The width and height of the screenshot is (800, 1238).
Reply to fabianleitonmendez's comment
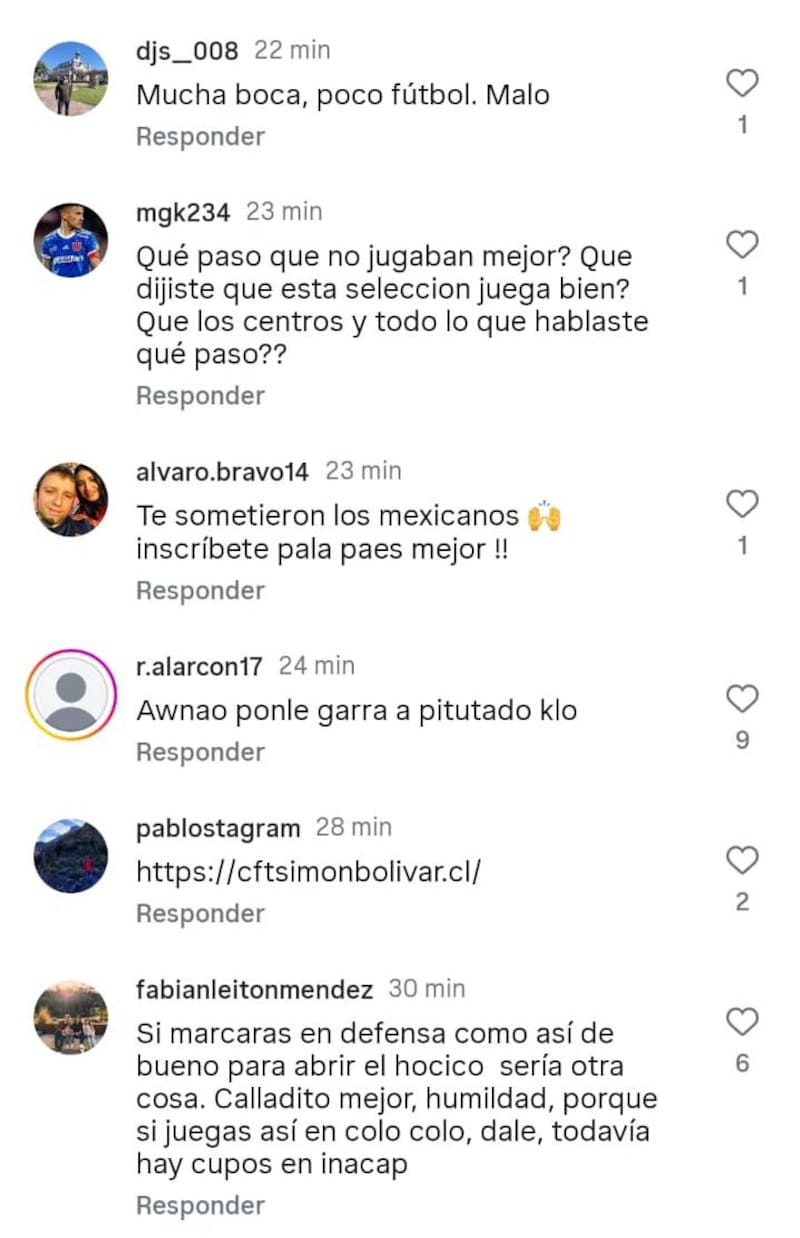[x=200, y=1206]
